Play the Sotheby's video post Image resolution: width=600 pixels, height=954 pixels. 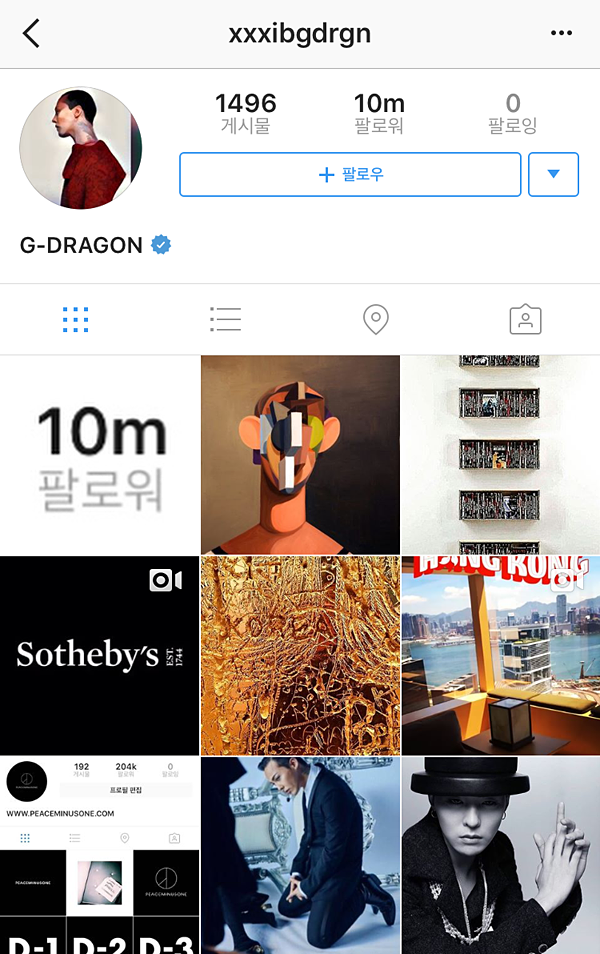(99, 655)
